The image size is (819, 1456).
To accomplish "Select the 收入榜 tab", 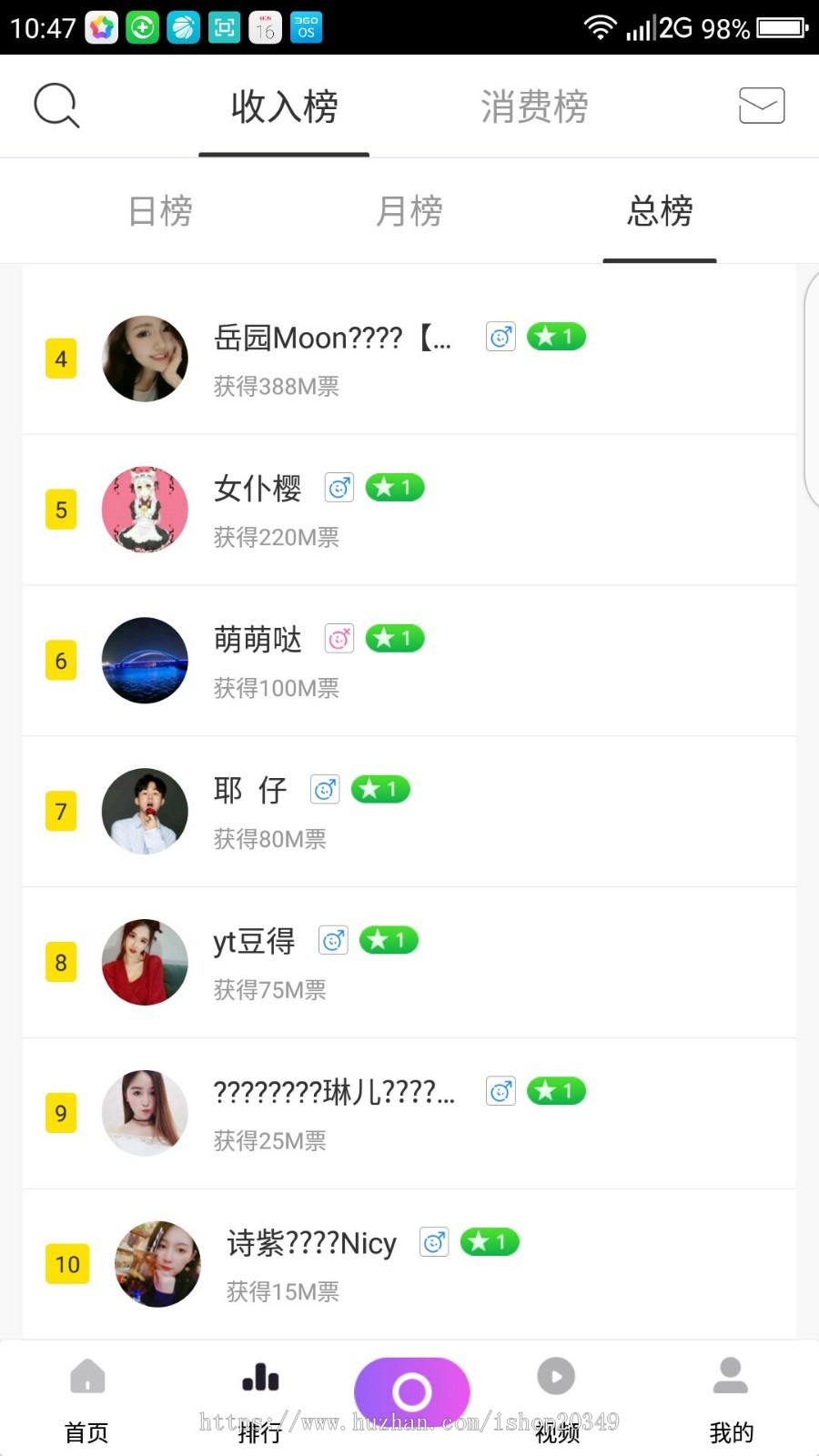I will pos(284,106).
